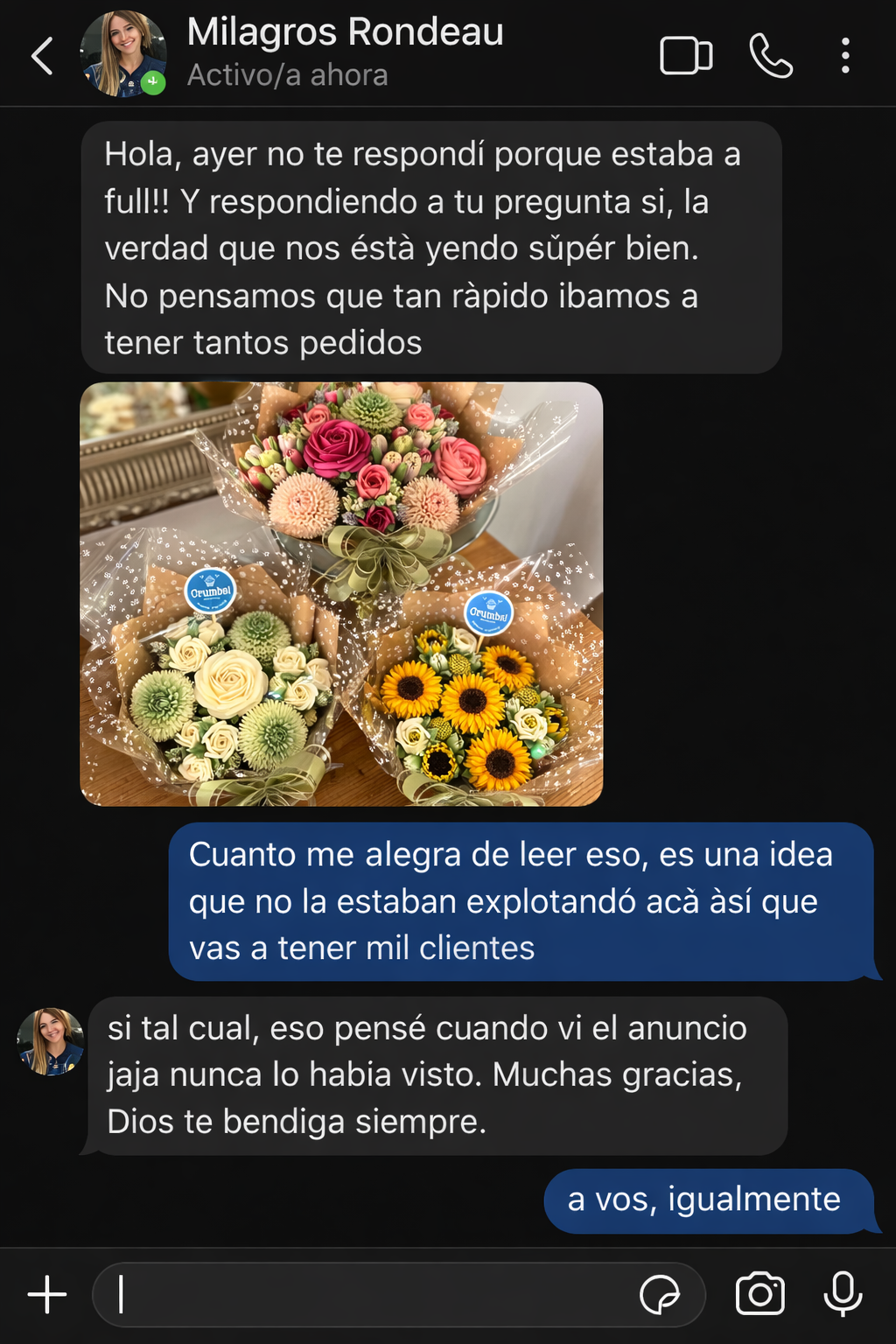The height and width of the screenshot is (1344, 896).
Task: Go back to the chat list
Action: pos(42,56)
